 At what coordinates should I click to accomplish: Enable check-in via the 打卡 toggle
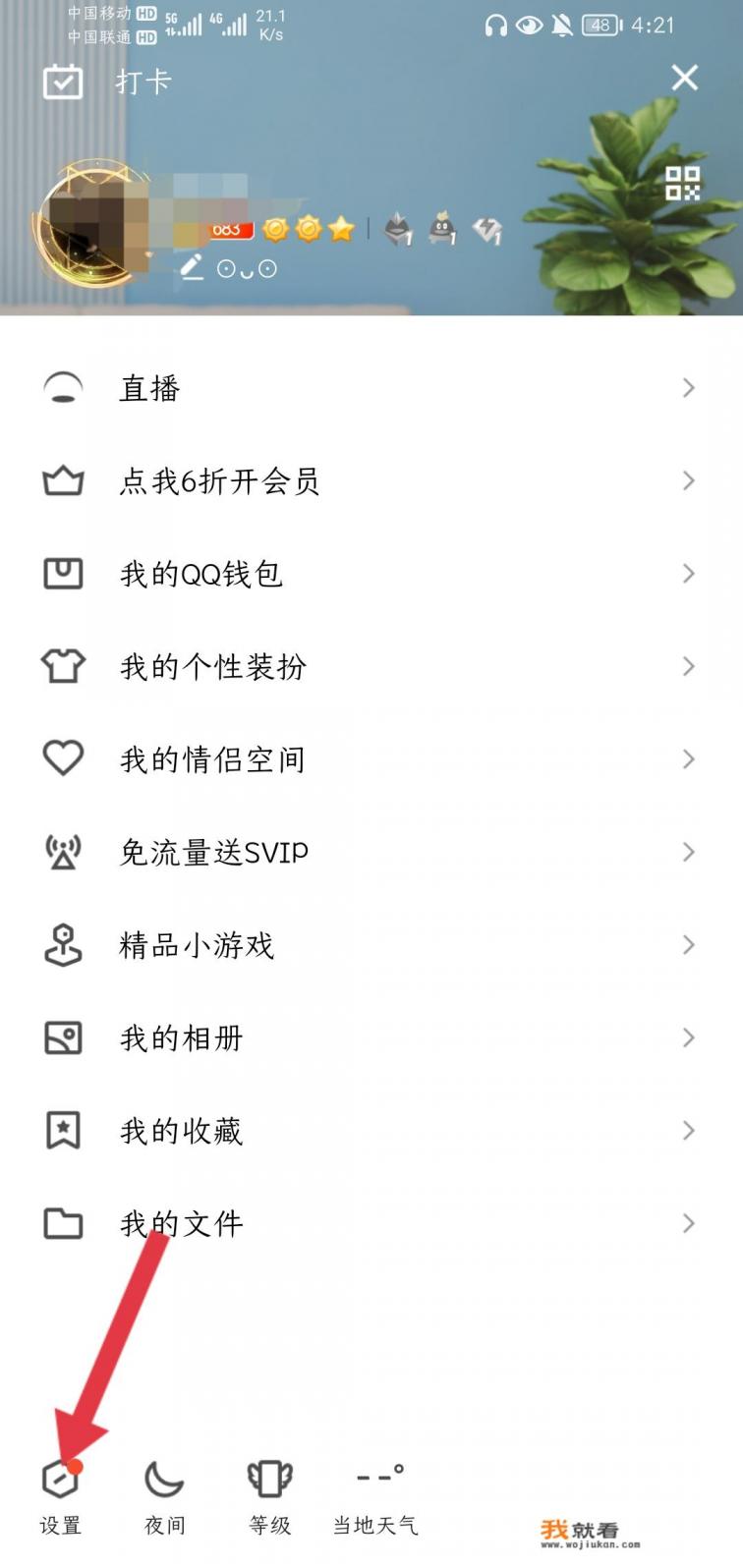pos(62,81)
